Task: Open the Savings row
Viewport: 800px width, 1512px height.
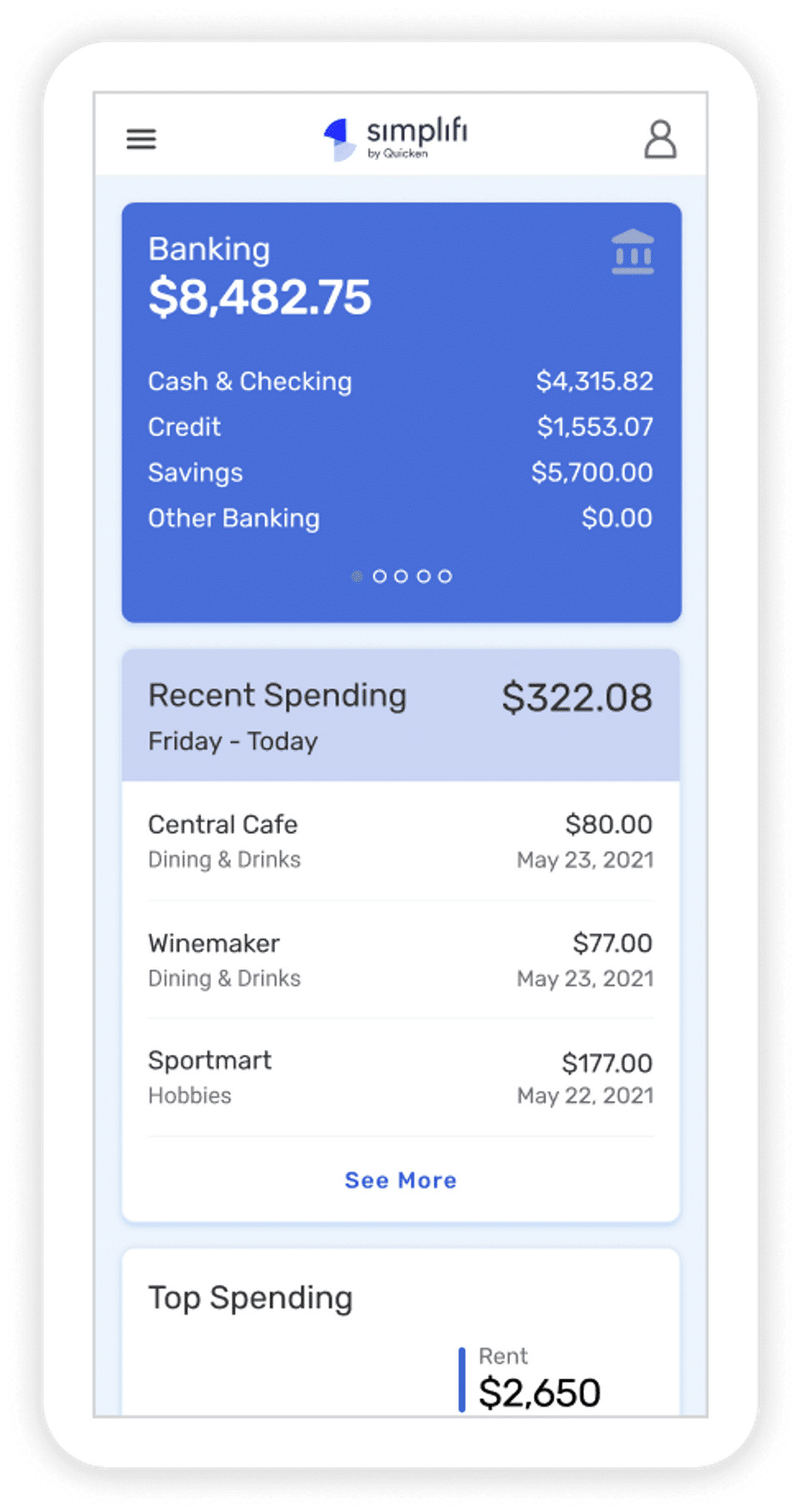Action: [x=400, y=473]
